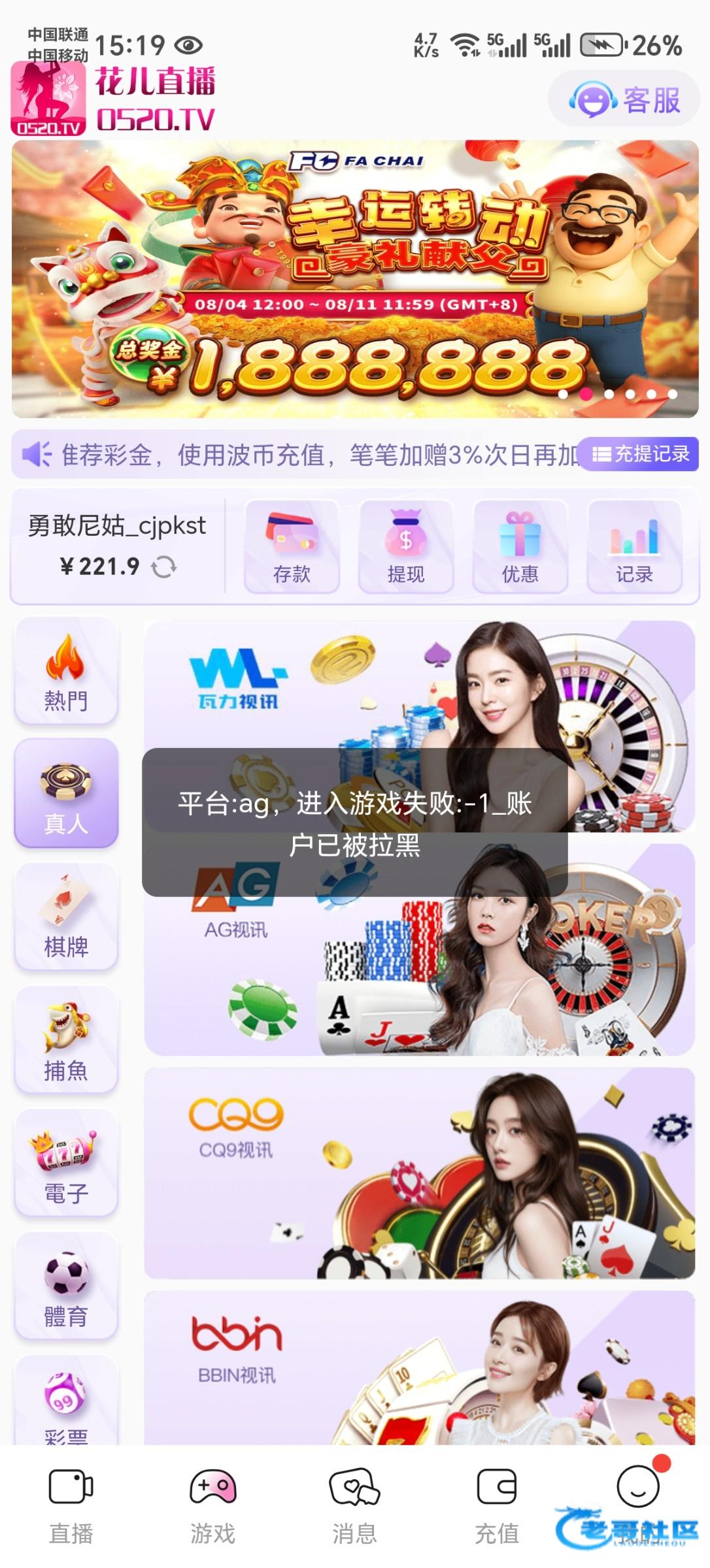Image resolution: width=710 pixels, height=1568 pixels.
Task: Select the 棋牌 category
Action: [66, 917]
